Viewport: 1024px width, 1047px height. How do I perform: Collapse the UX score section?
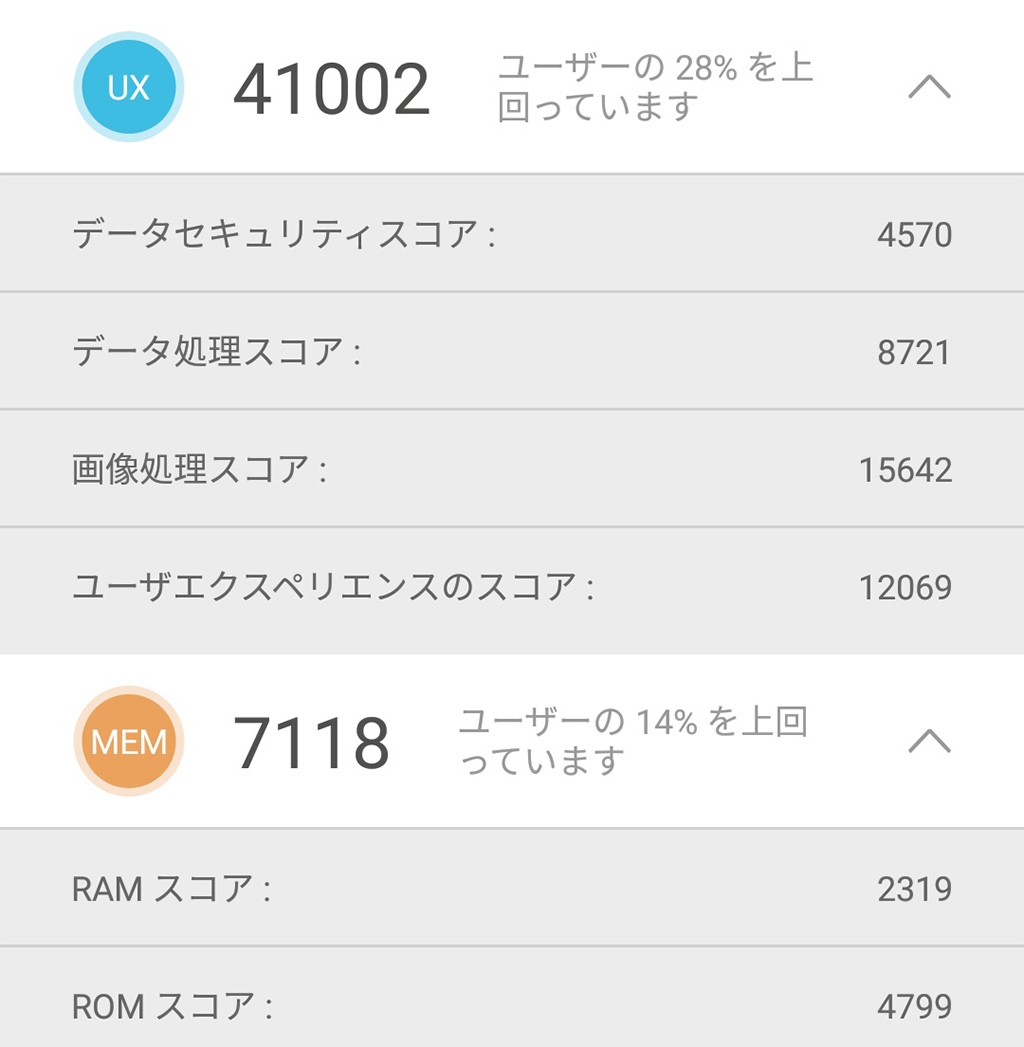[x=929, y=88]
